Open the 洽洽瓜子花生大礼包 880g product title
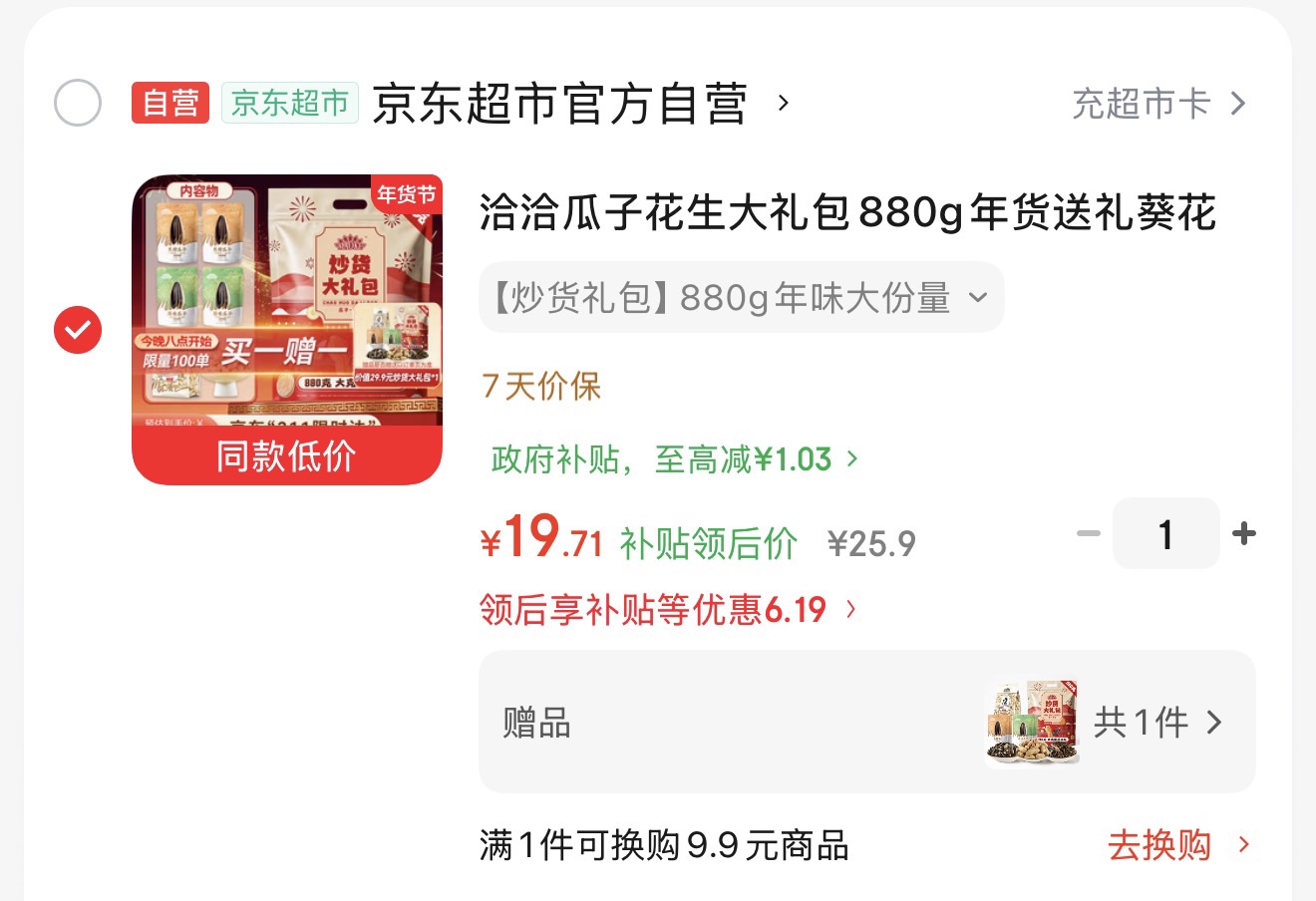 point(847,213)
